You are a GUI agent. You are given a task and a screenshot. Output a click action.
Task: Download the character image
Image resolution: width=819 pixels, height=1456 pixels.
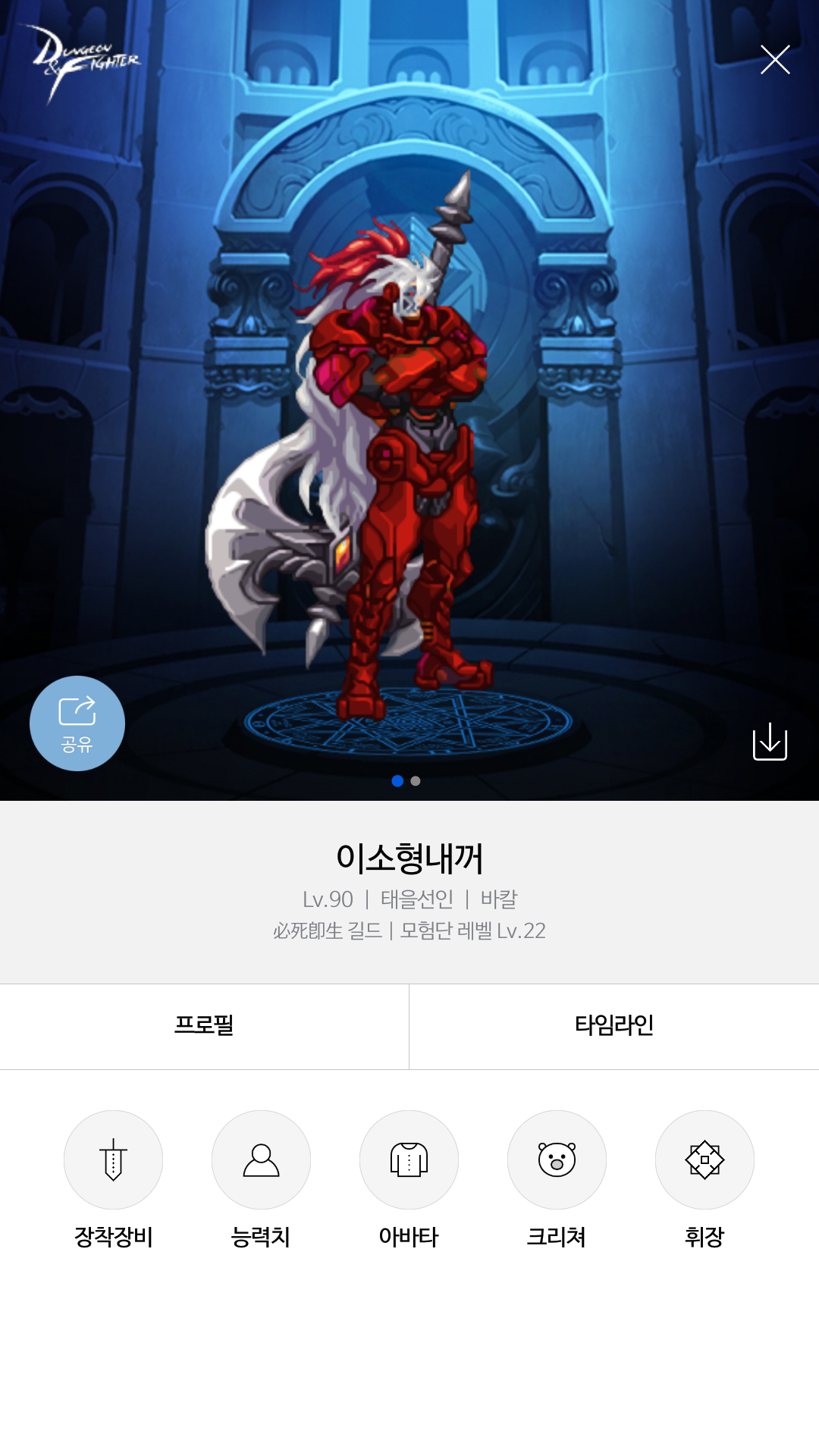point(770,741)
